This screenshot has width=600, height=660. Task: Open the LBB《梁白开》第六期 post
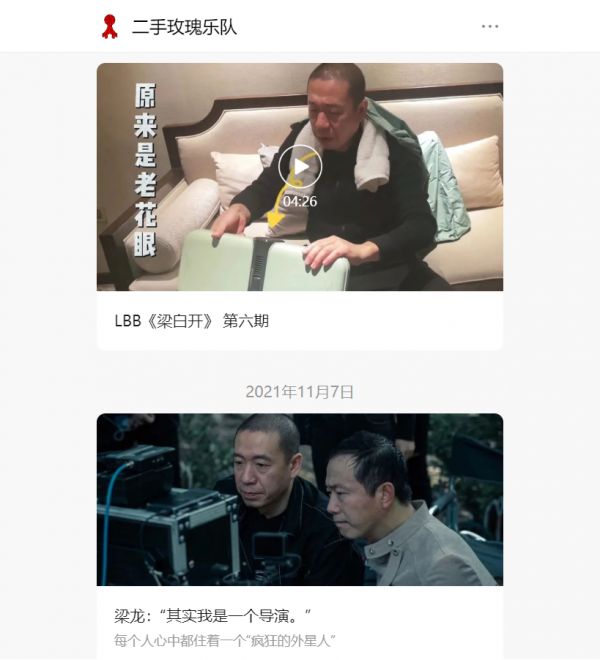(192, 321)
